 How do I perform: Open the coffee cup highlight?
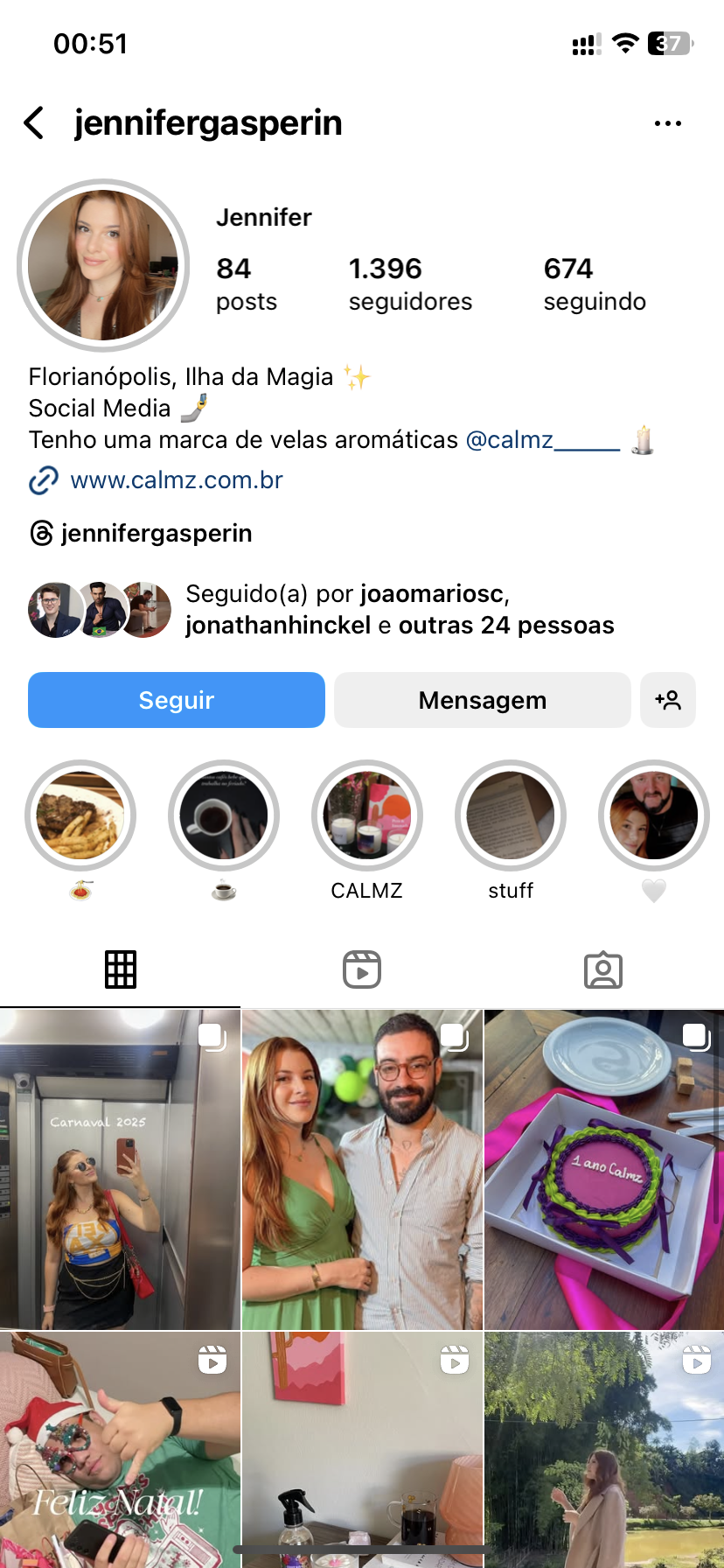pos(224,815)
